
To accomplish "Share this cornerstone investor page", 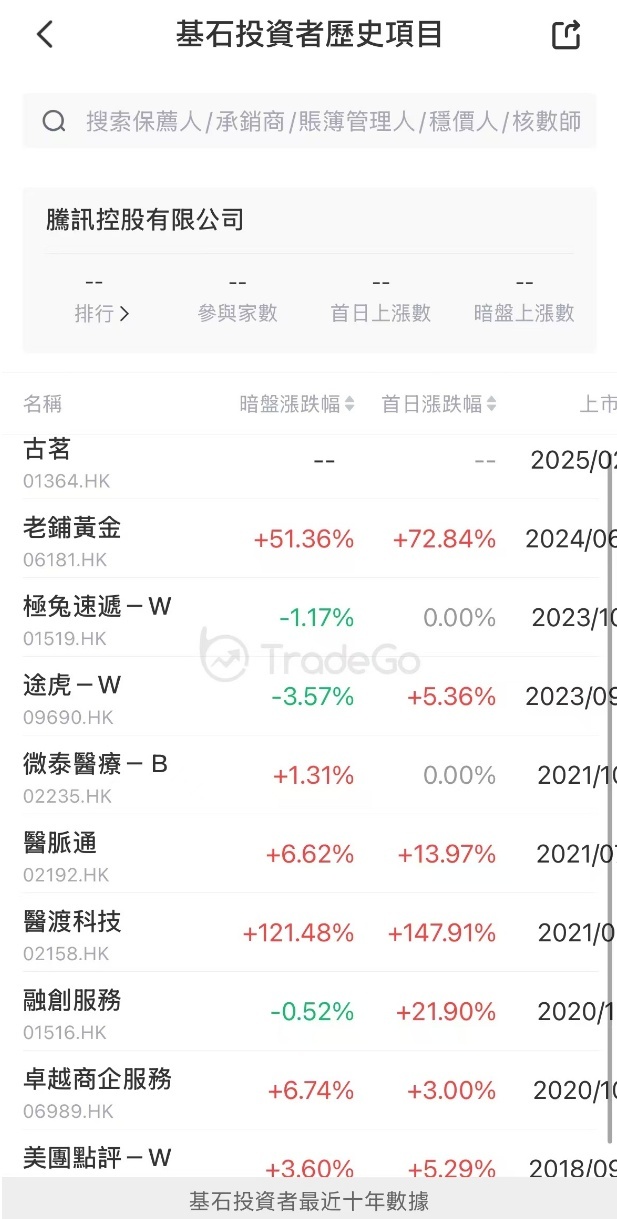I will [566, 35].
